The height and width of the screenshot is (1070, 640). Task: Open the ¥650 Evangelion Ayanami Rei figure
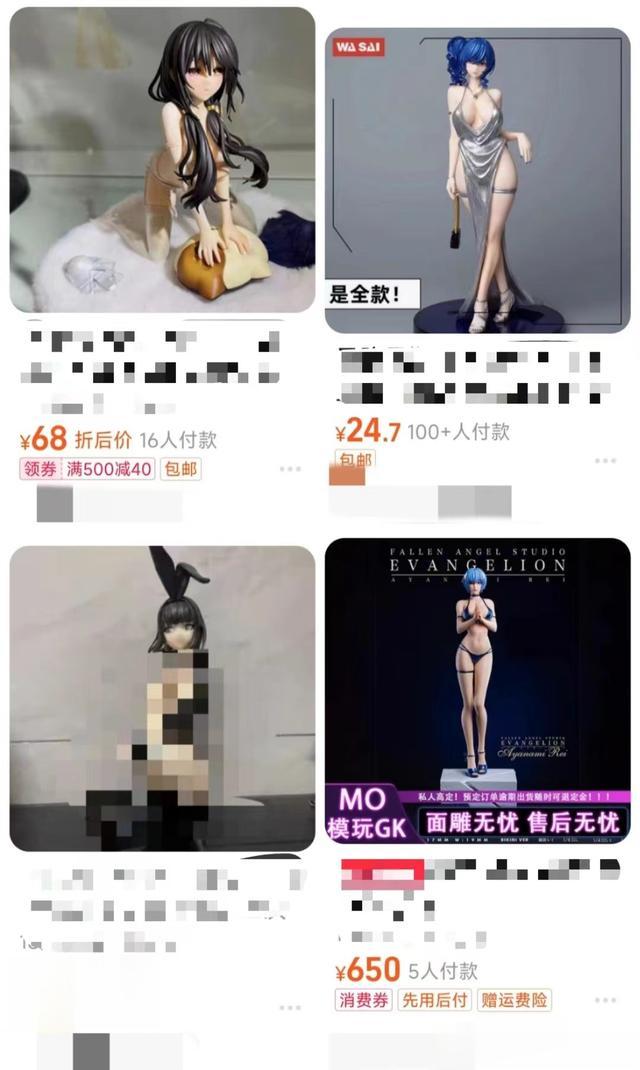click(478, 691)
